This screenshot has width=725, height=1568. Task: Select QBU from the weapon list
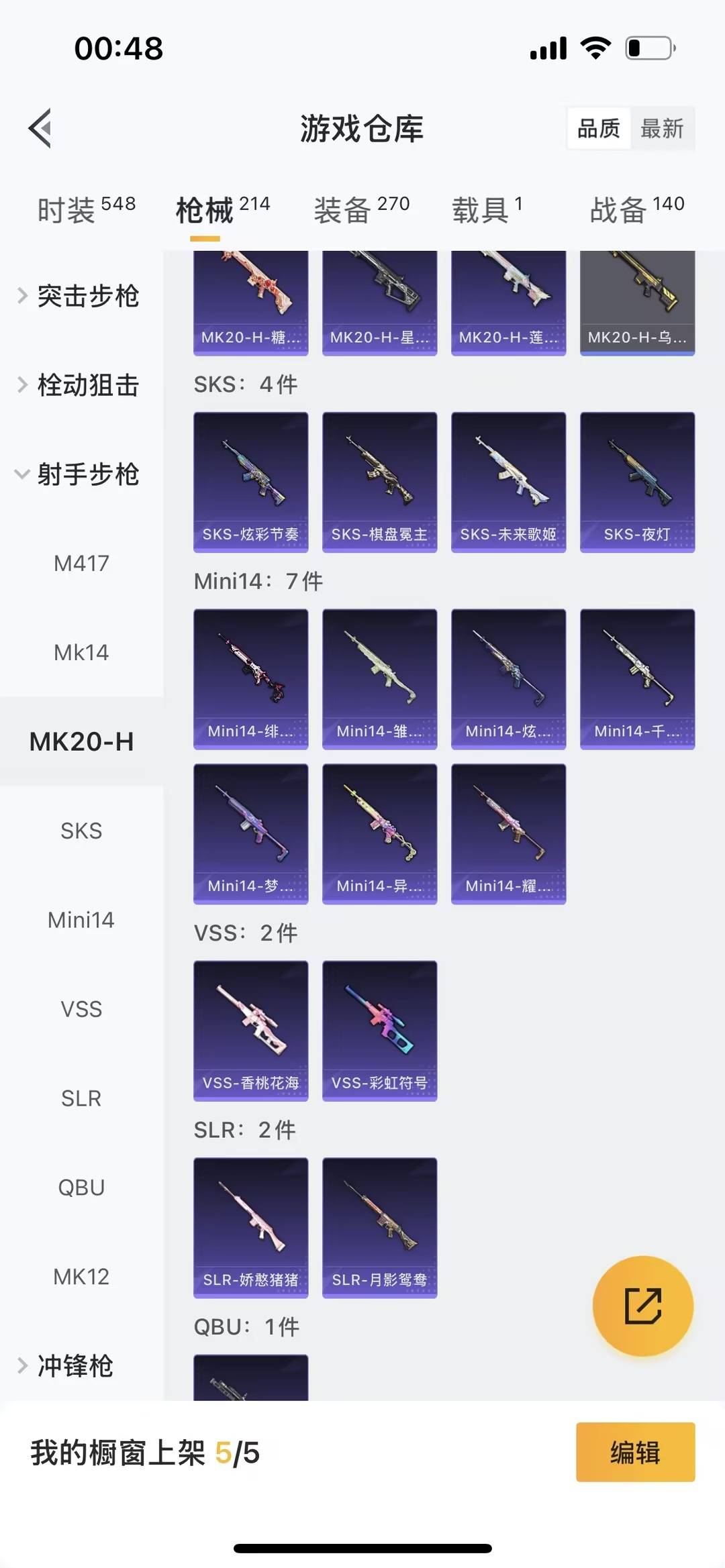click(81, 1186)
